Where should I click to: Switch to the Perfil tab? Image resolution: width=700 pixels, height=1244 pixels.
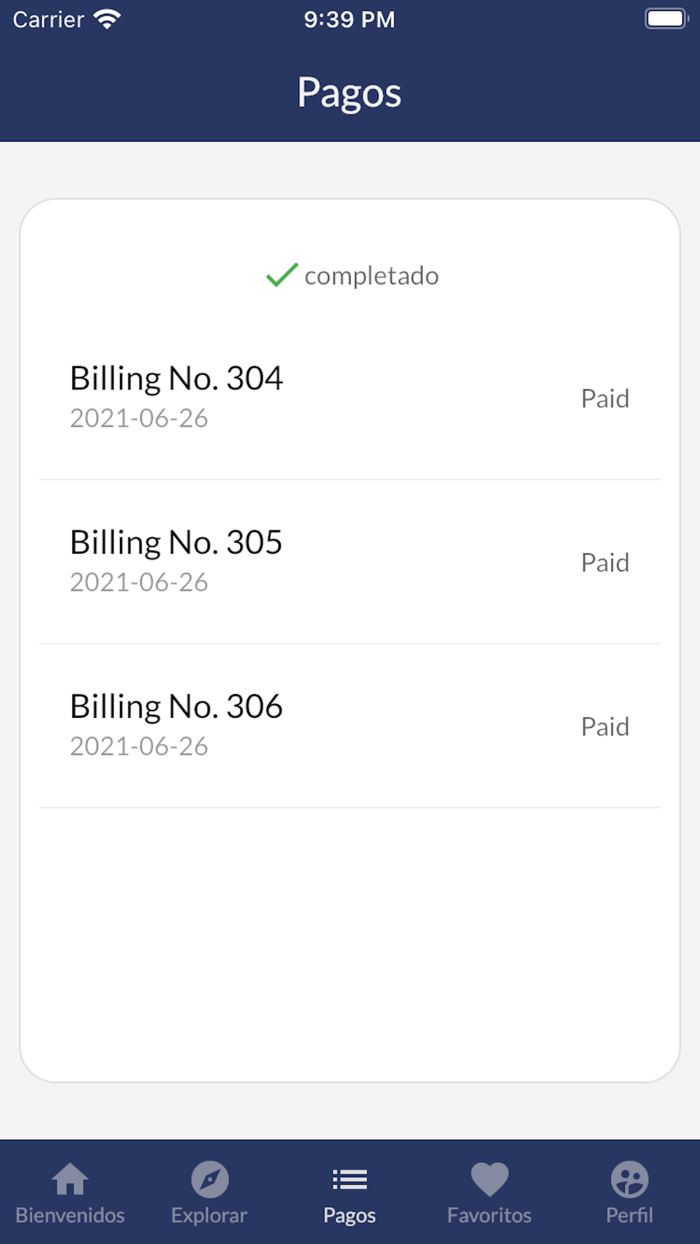[x=629, y=1194]
